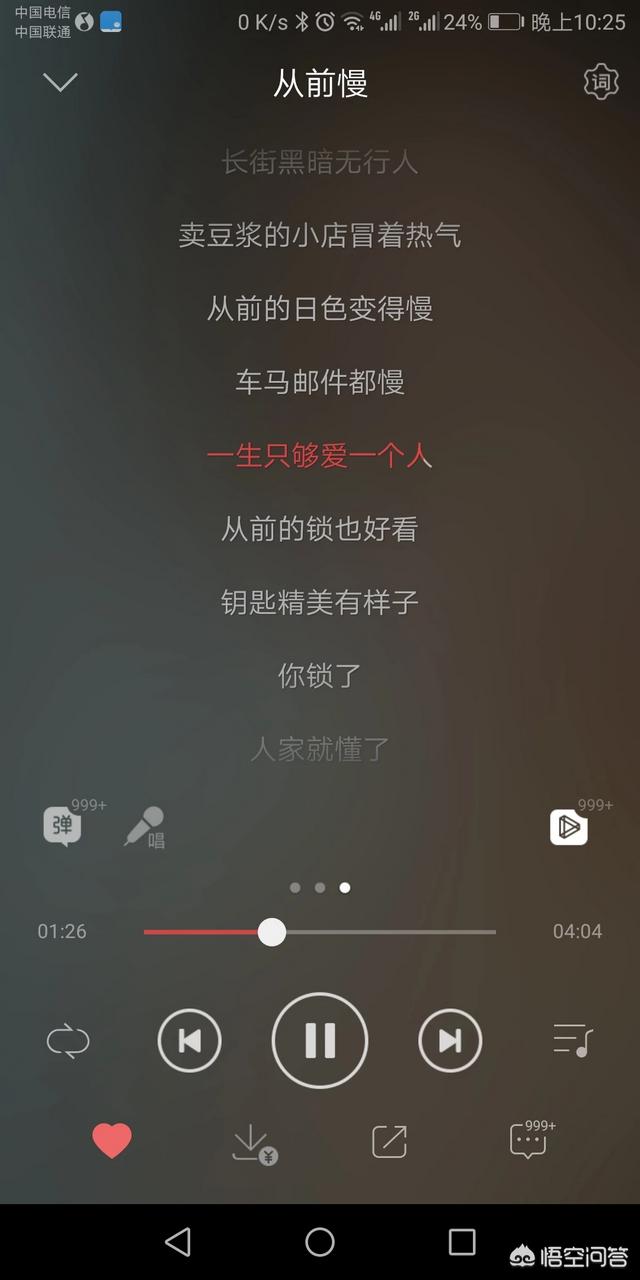The height and width of the screenshot is (1280, 640).
Task: Go back with the system back button
Action: (178, 1242)
